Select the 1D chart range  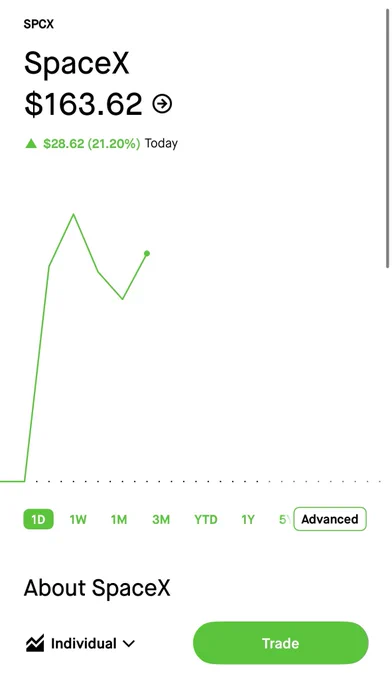pyautogui.click(x=38, y=519)
